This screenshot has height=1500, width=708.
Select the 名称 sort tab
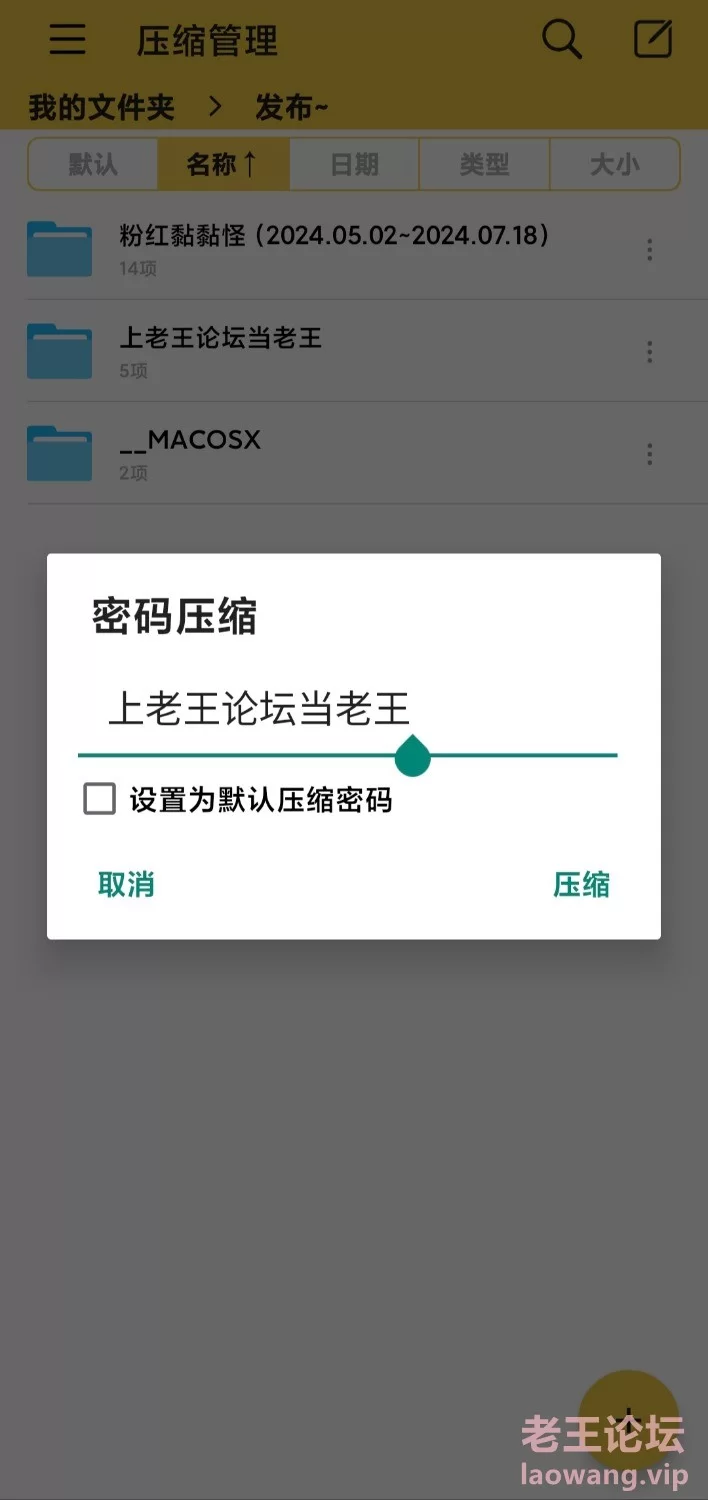(223, 164)
